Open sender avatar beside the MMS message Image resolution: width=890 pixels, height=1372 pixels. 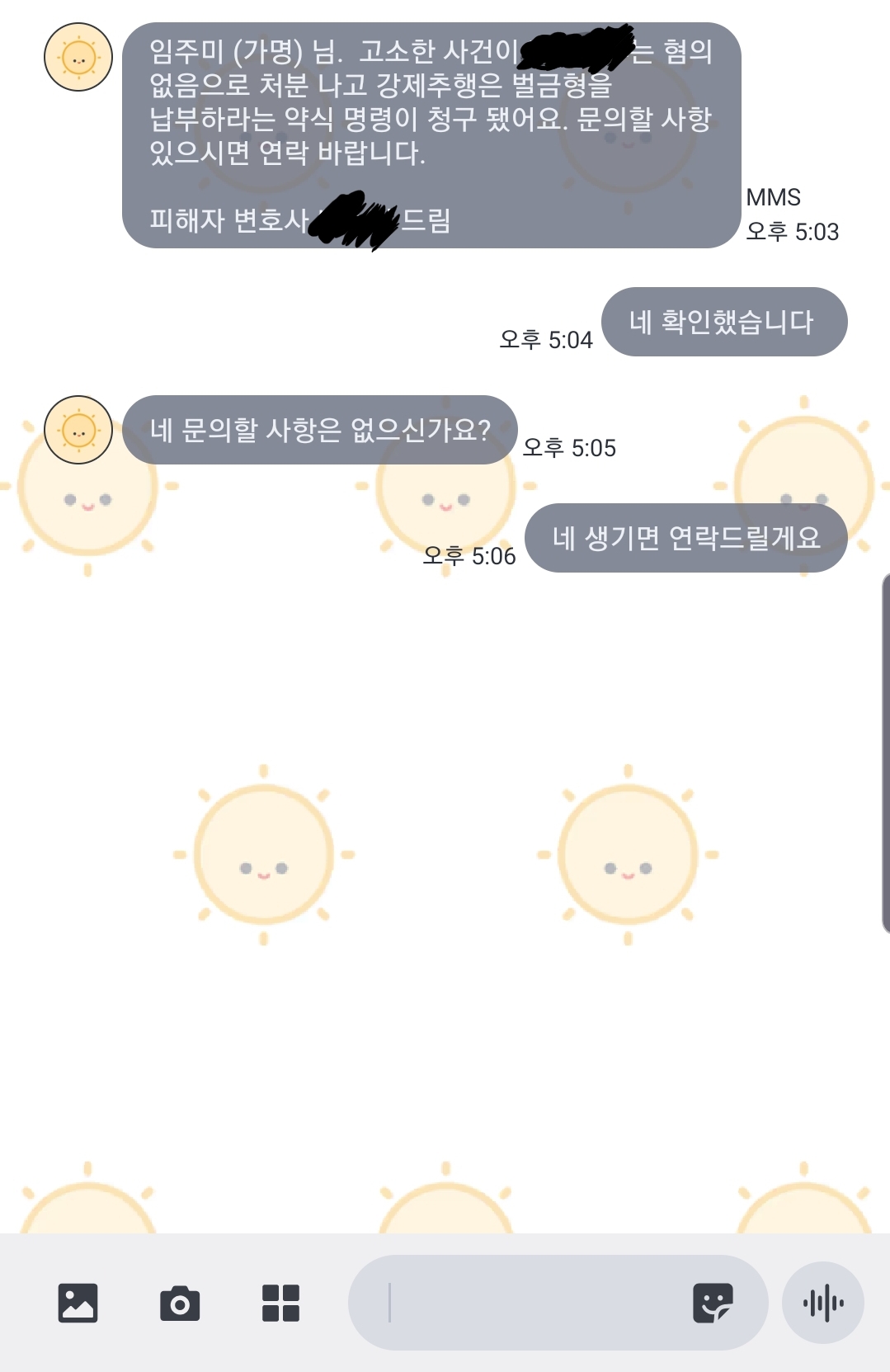pos(78,57)
